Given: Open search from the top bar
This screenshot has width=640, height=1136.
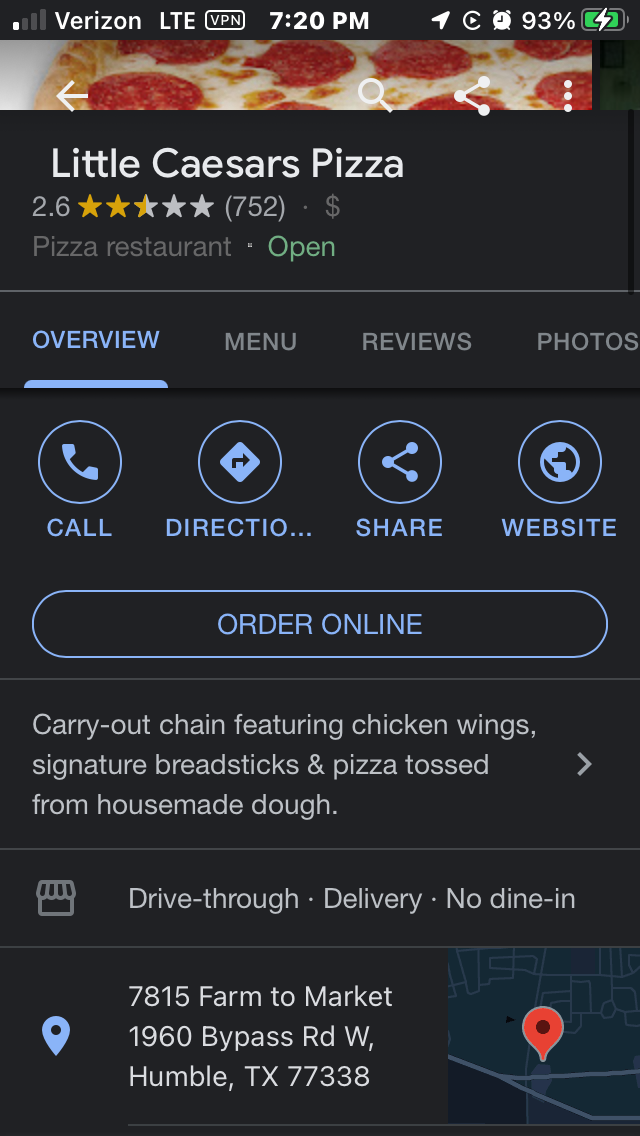Looking at the screenshot, I should pyautogui.click(x=375, y=95).
